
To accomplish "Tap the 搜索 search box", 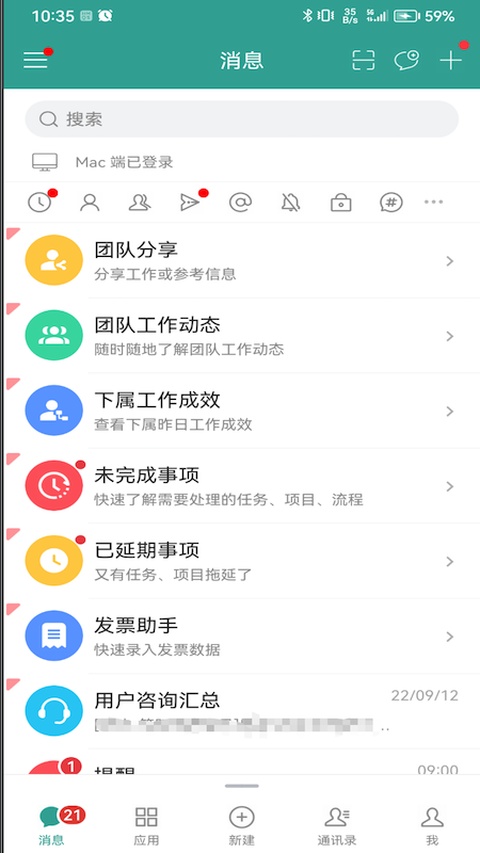I will click(242, 119).
